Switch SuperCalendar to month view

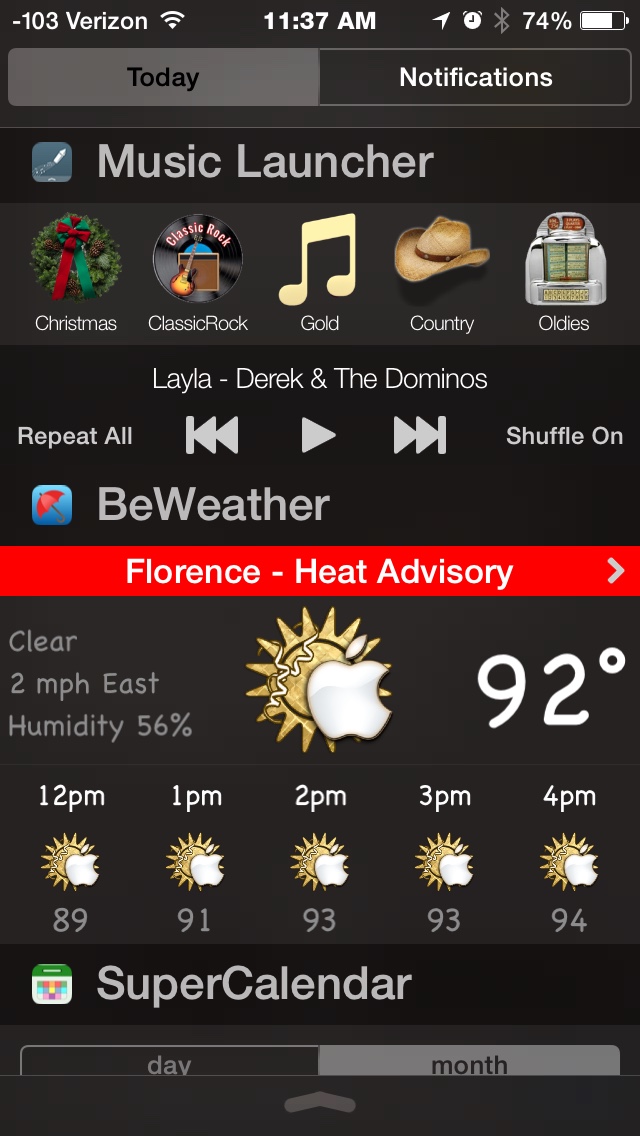(x=469, y=1062)
